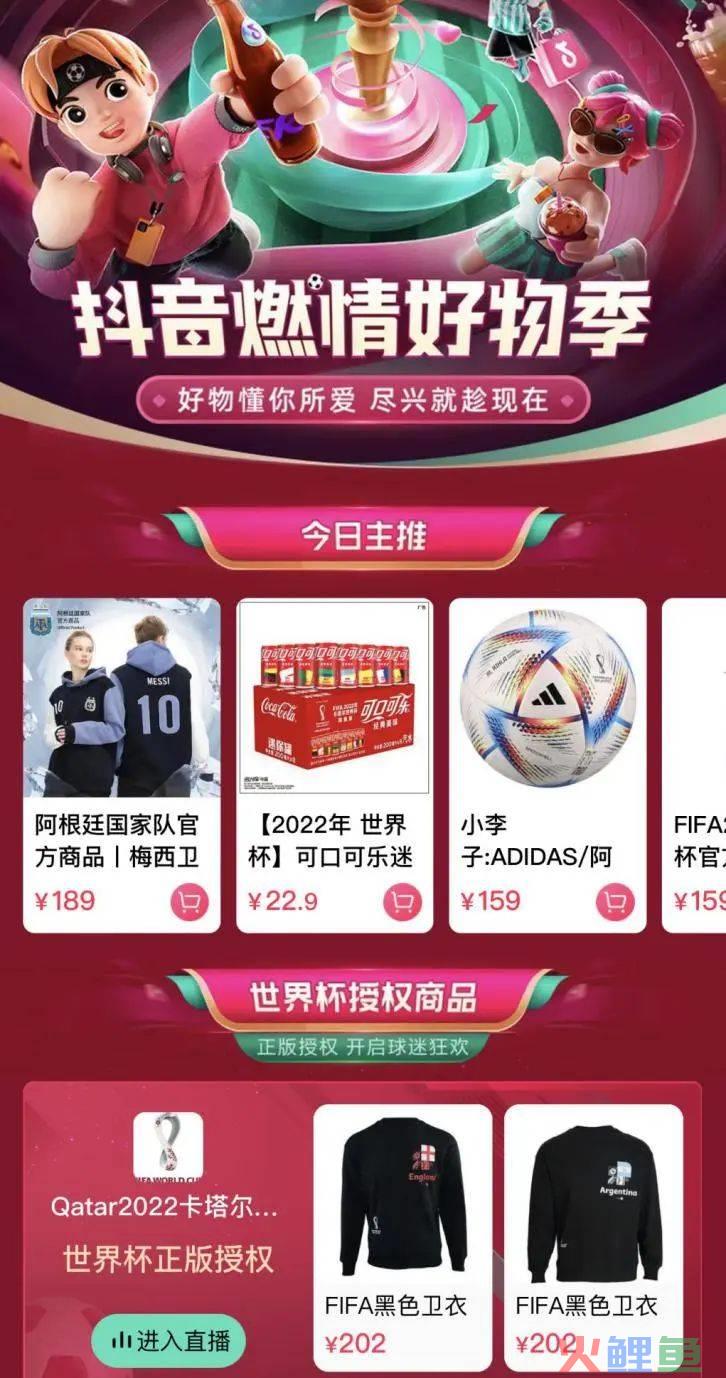Add the ¥159 Adidas football to cart

pyautogui.click(x=615, y=903)
